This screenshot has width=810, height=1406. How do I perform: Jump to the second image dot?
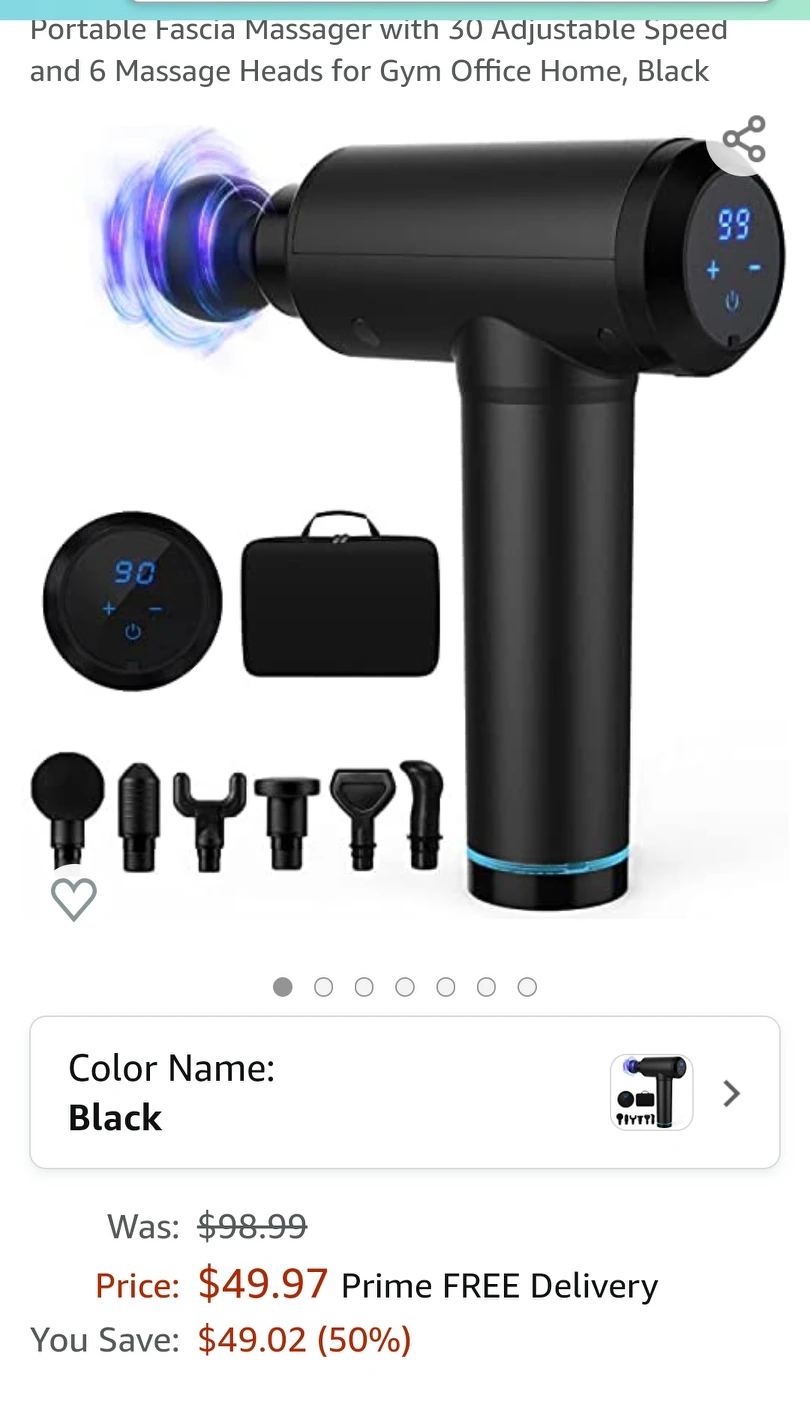pos(323,987)
